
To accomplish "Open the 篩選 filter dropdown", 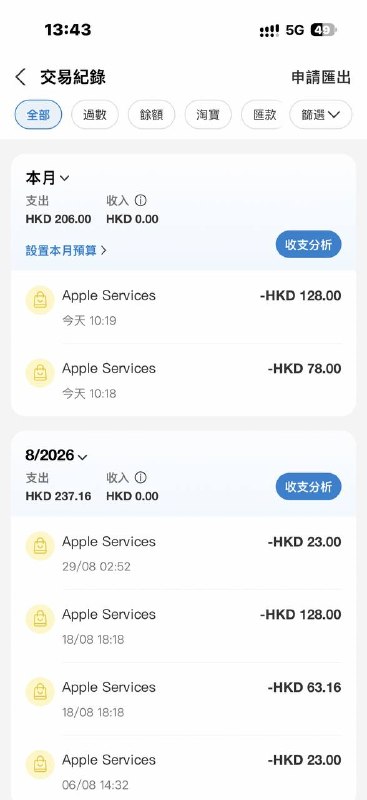I will (x=321, y=114).
